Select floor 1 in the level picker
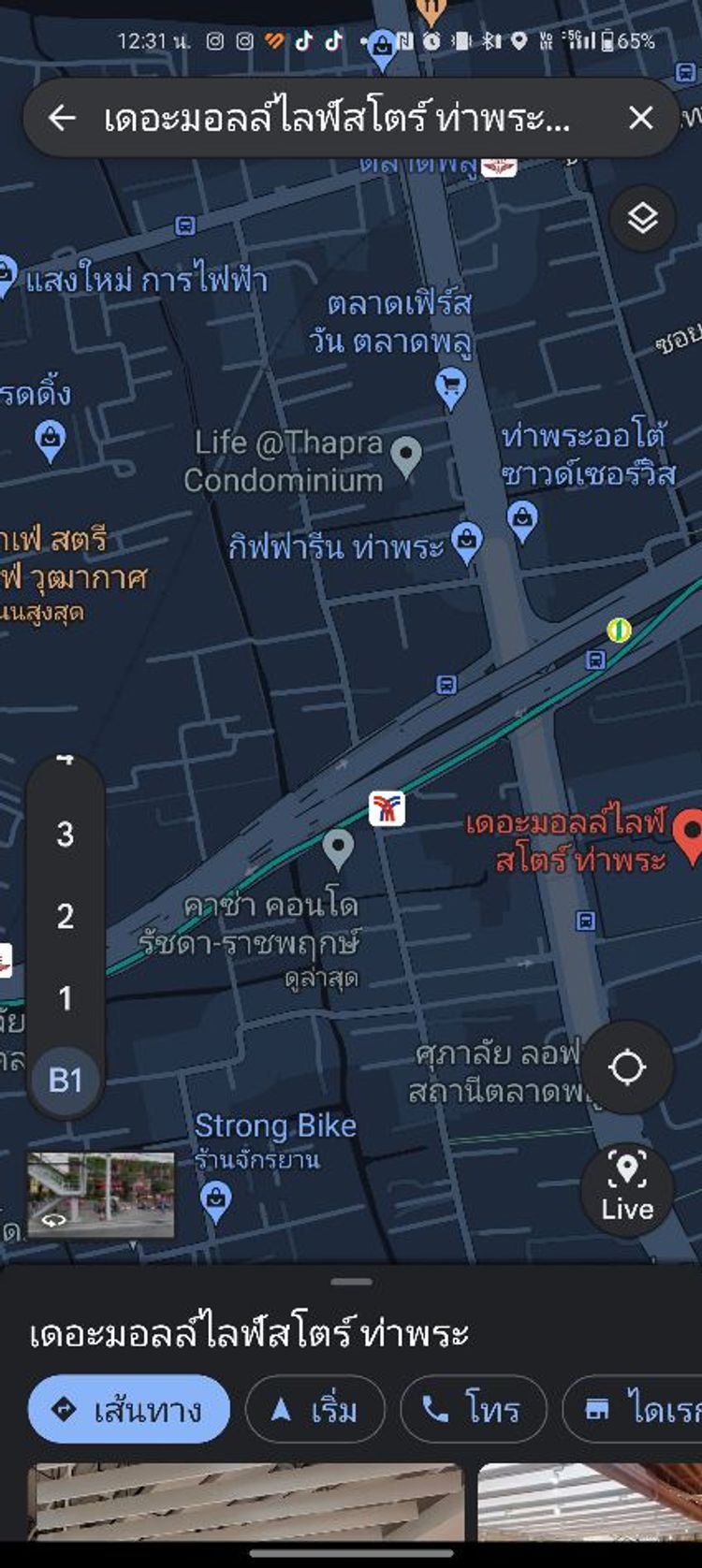702x1568 pixels. click(65, 998)
